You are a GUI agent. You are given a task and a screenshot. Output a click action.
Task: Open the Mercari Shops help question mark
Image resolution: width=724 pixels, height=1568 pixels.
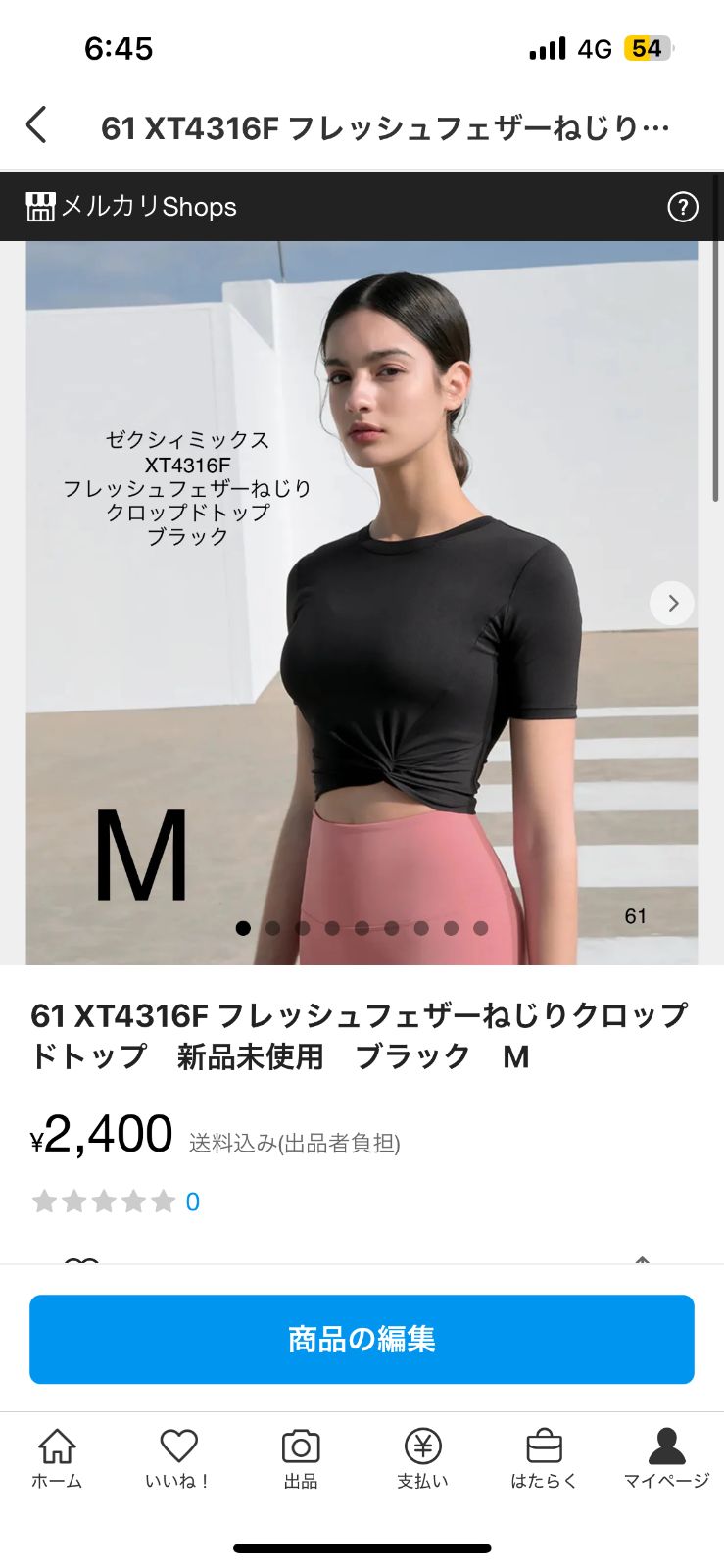coord(682,207)
